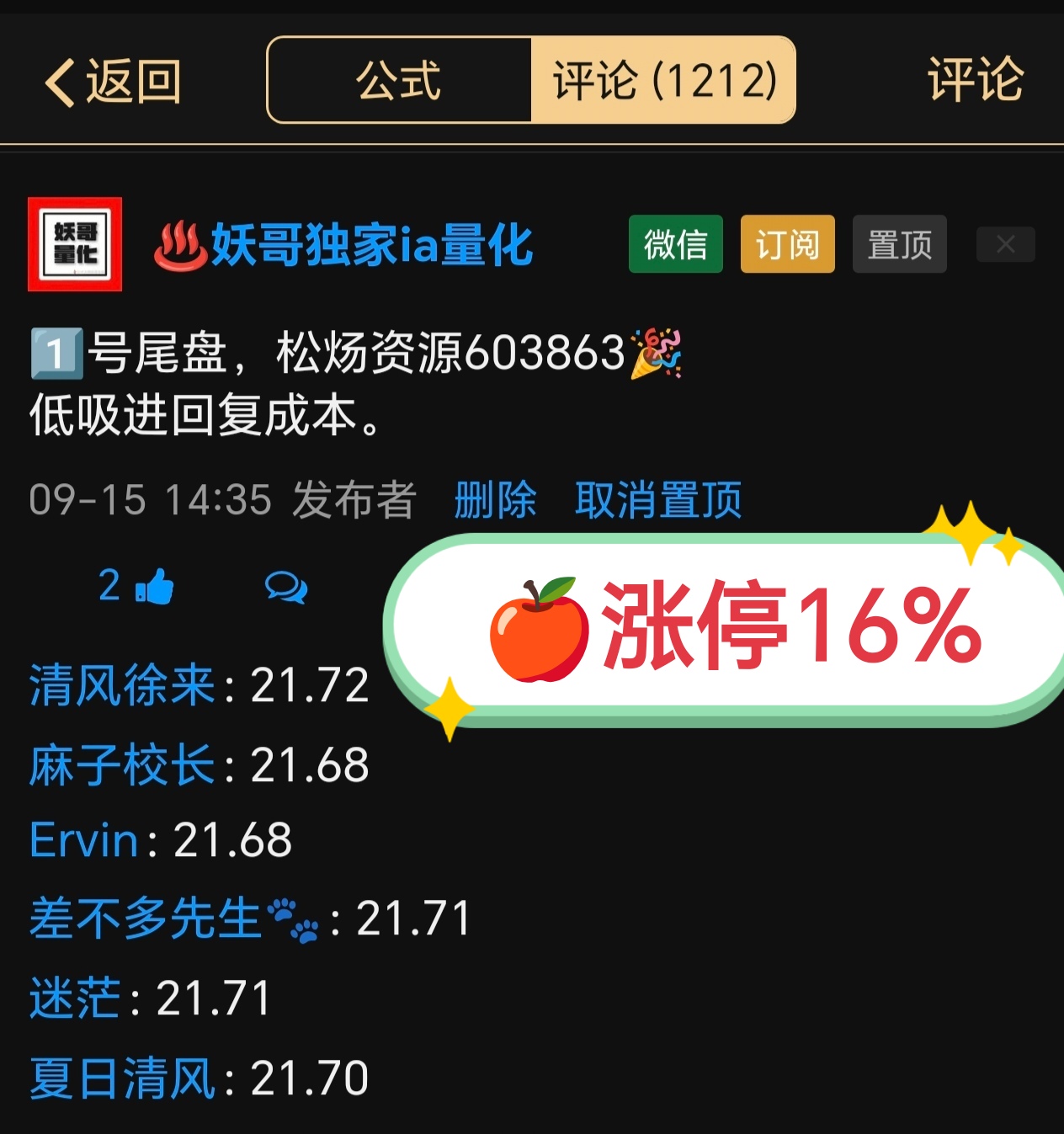Select the 评论 (1212) tab
The image size is (1064, 1134).
coord(663,81)
